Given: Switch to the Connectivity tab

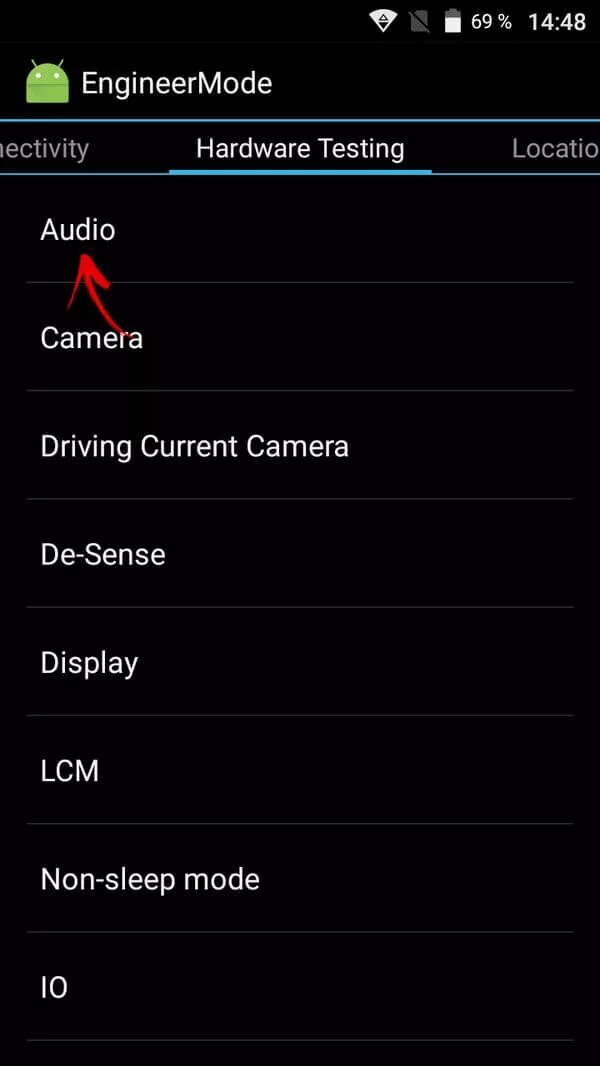Looking at the screenshot, I should coord(44,149).
